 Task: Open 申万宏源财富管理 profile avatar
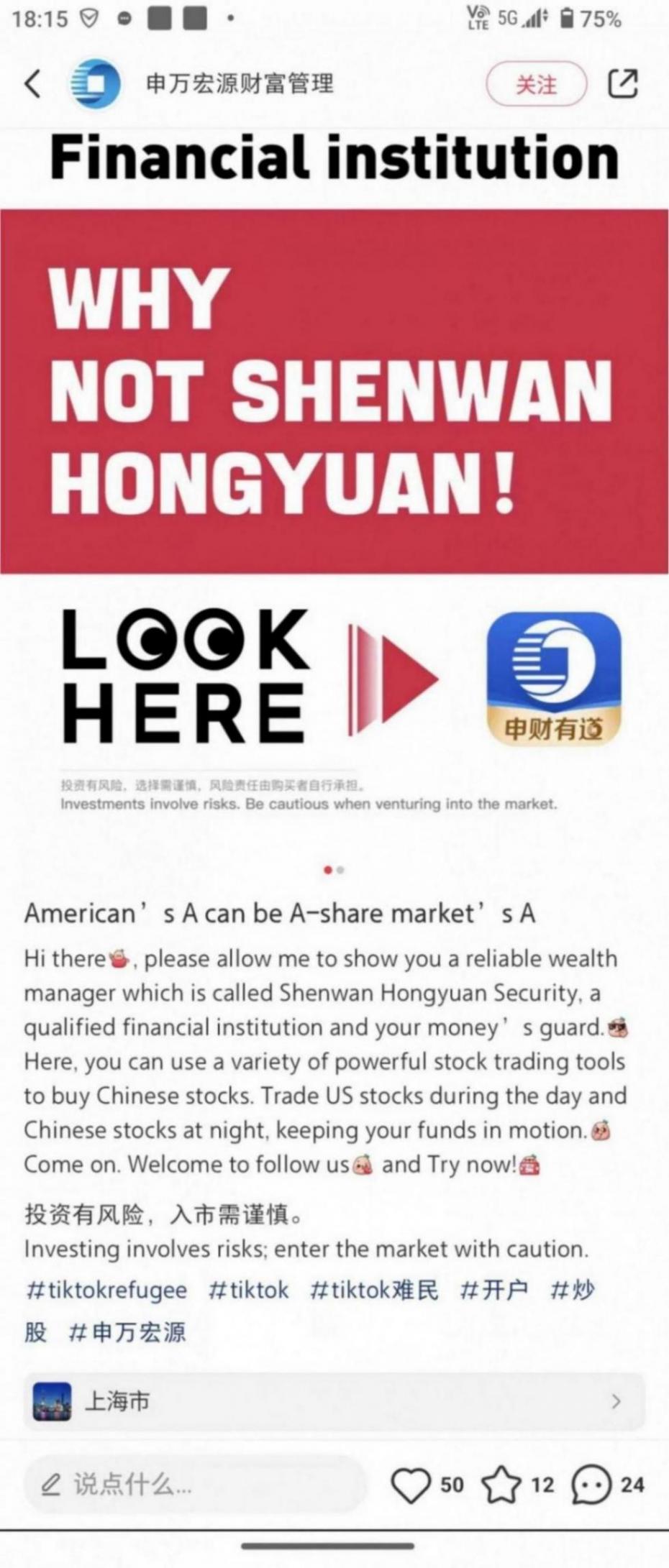pos(94,84)
